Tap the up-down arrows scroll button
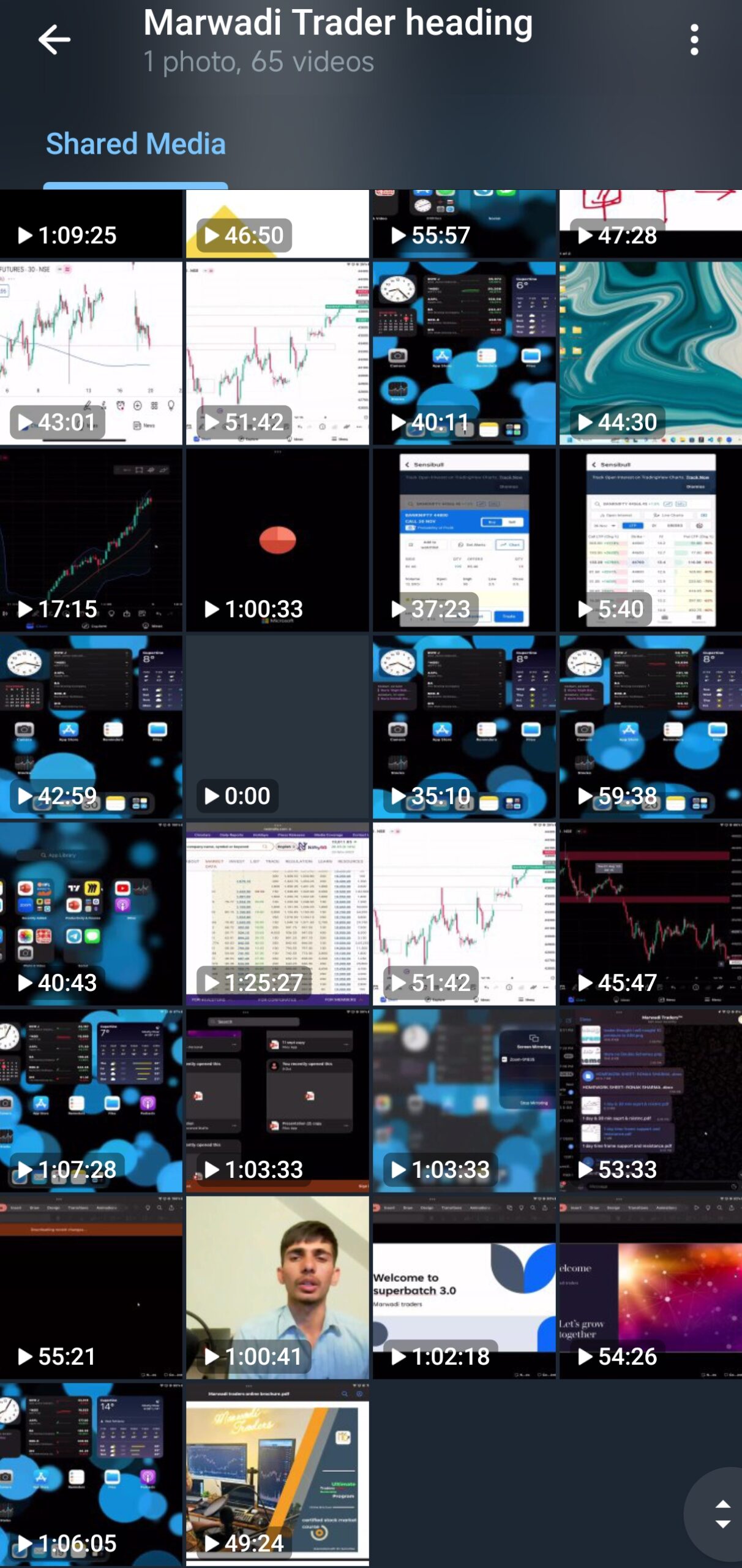 722,1514
